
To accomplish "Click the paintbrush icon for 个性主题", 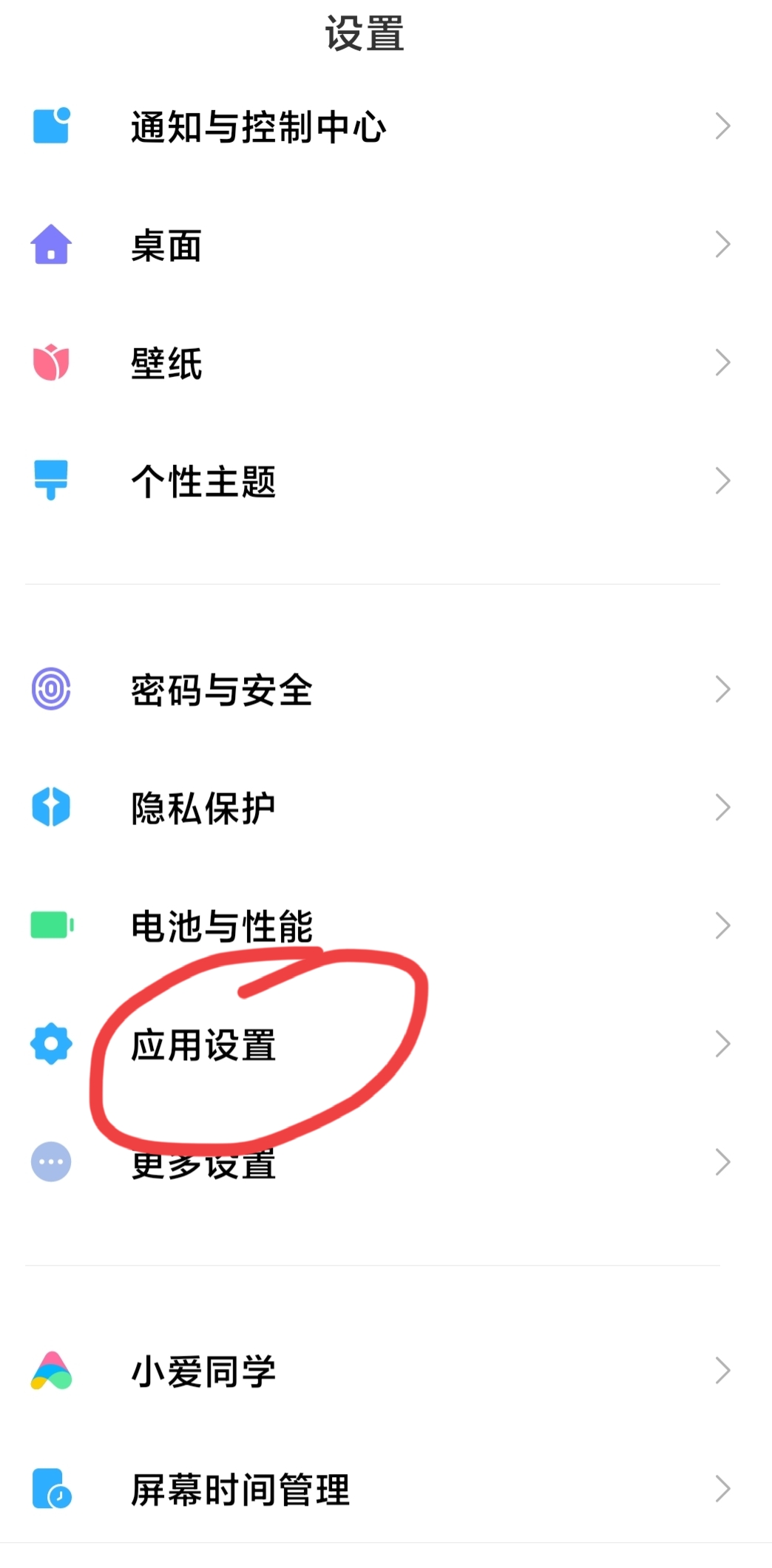I will tap(50, 480).
